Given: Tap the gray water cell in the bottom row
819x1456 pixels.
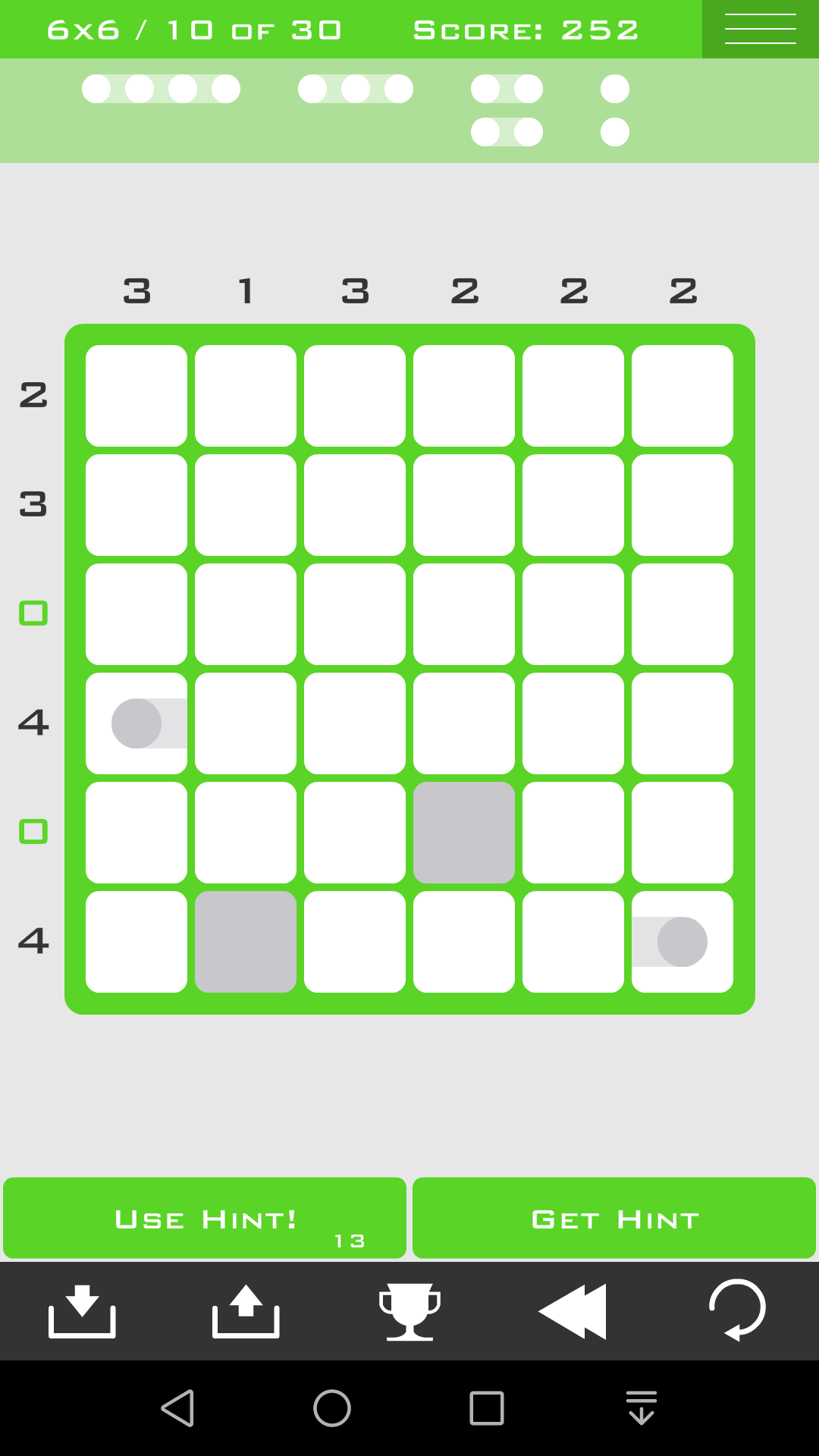Looking at the screenshot, I should [246, 942].
